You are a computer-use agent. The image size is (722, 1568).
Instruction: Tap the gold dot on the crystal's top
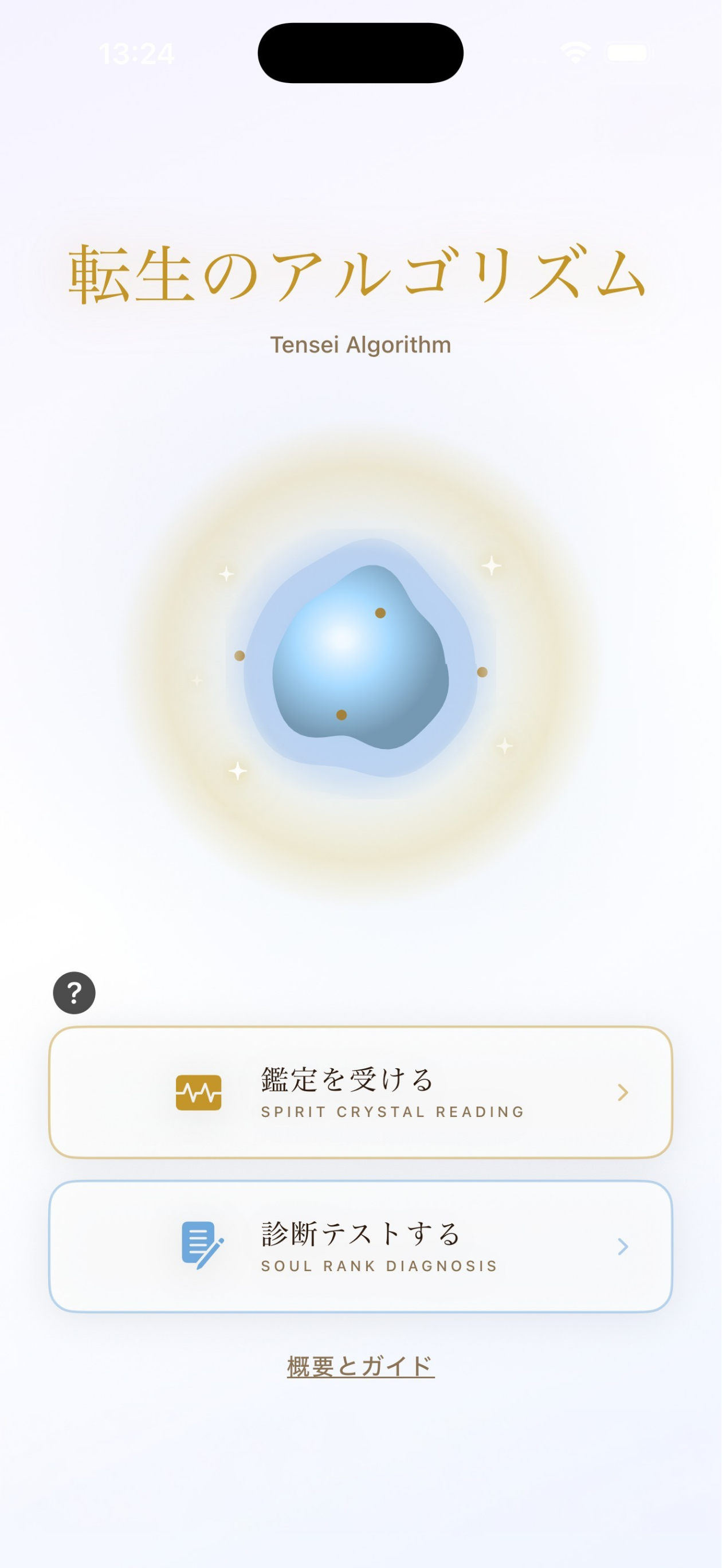click(380, 614)
